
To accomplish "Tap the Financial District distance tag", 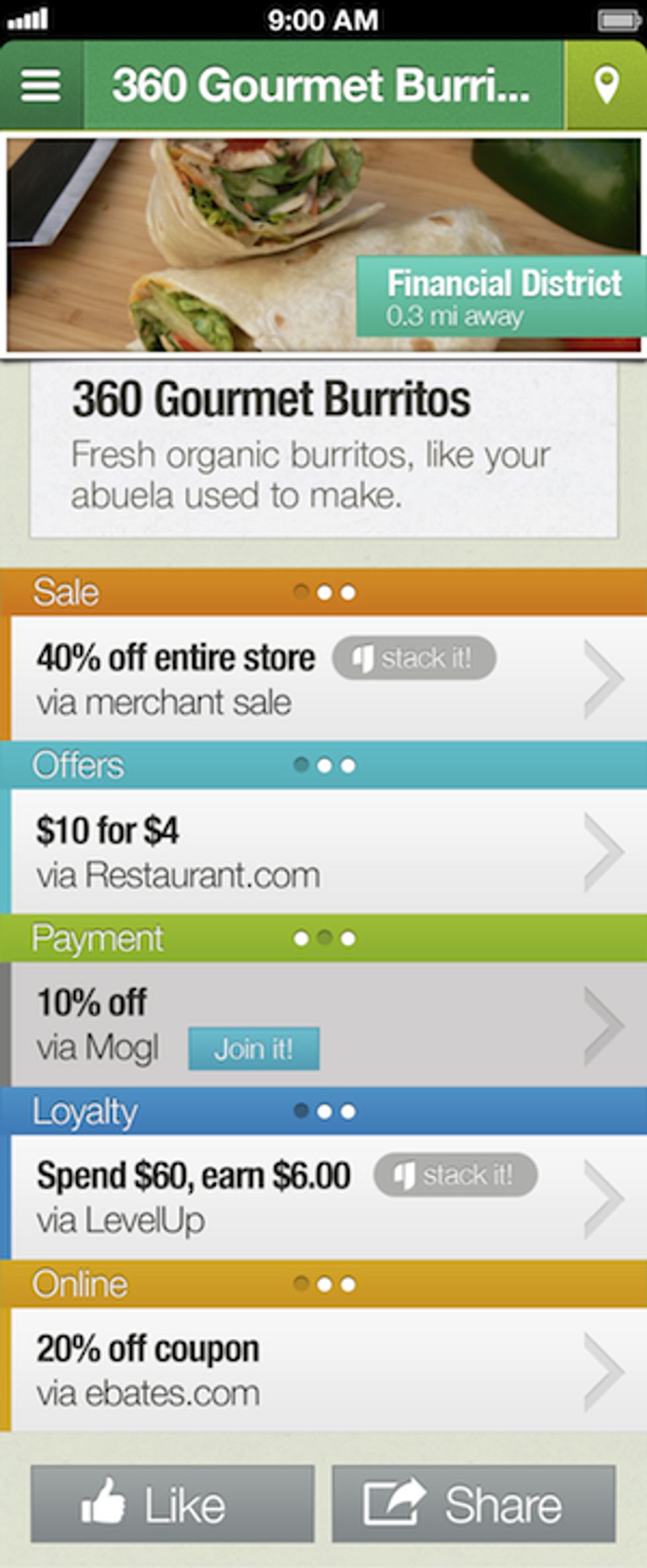I will [502, 296].
